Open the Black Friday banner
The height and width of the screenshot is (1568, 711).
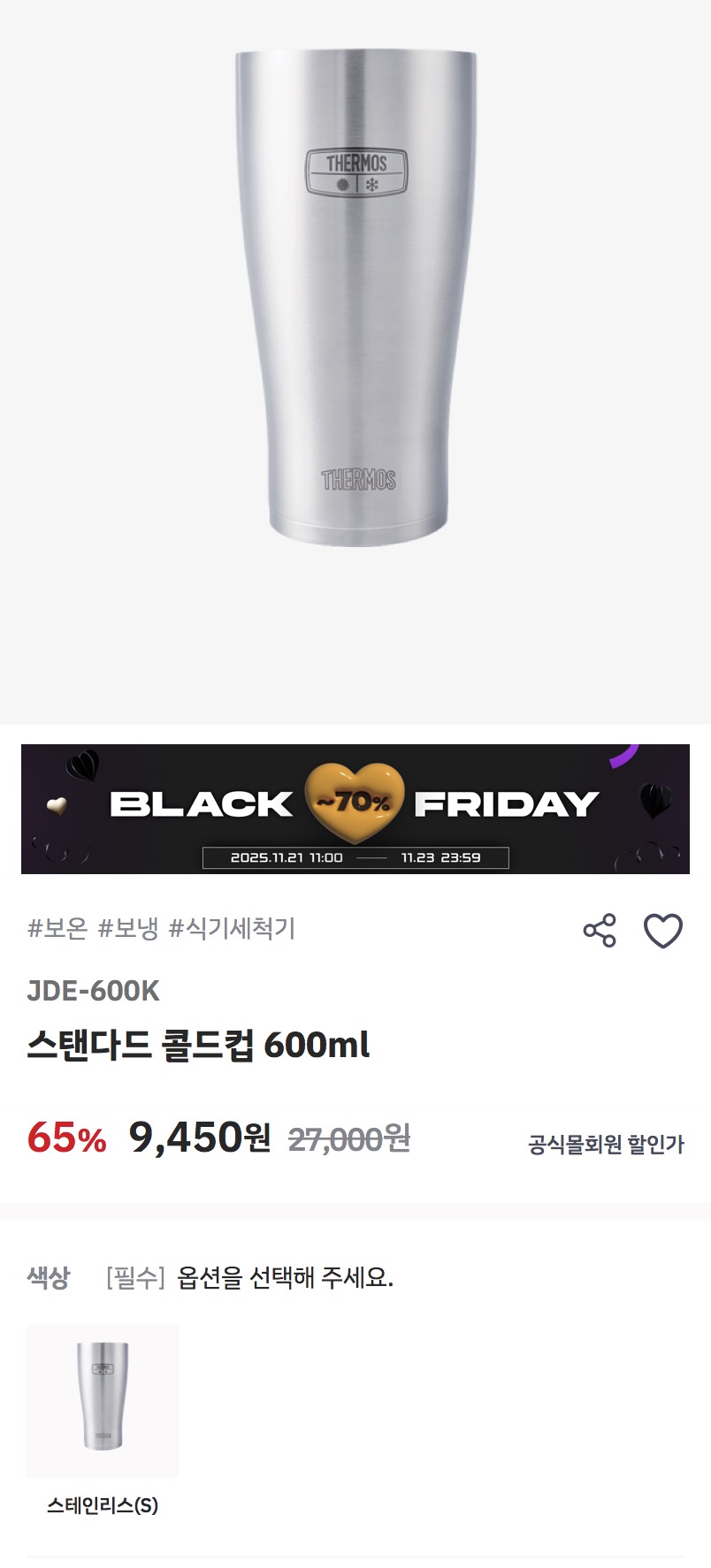click(355, 809)
